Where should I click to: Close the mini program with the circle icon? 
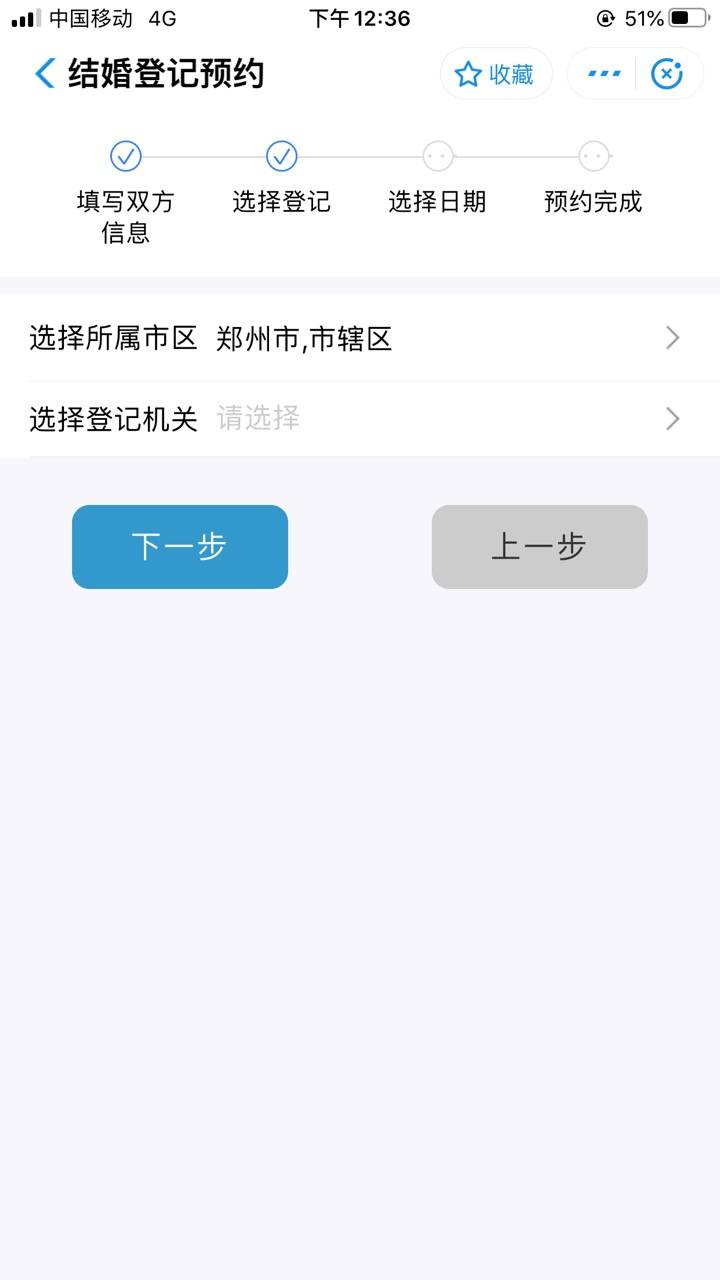pos(667,74)
